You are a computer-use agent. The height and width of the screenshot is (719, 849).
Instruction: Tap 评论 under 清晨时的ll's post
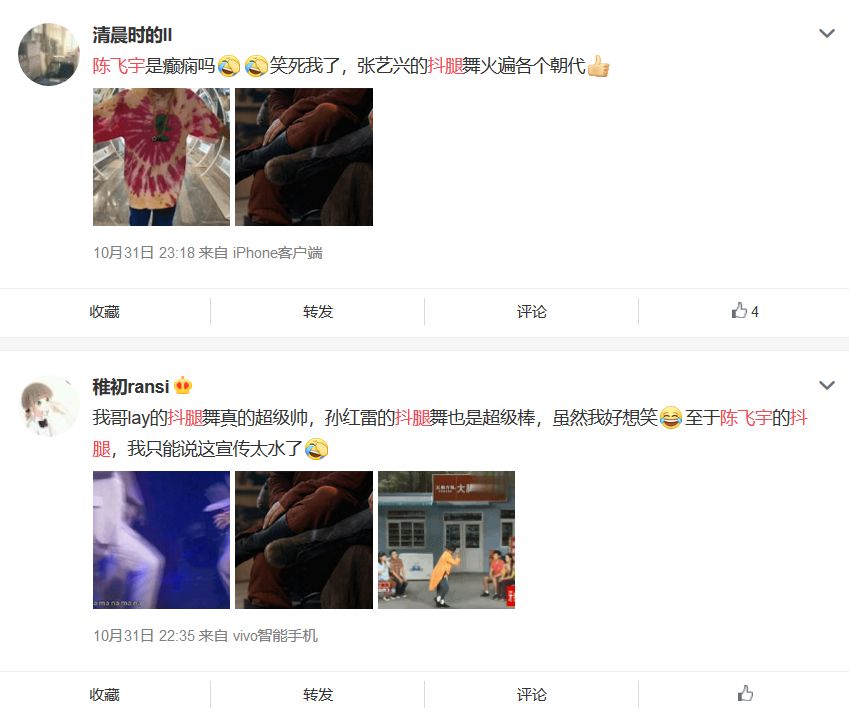[532, 311]
